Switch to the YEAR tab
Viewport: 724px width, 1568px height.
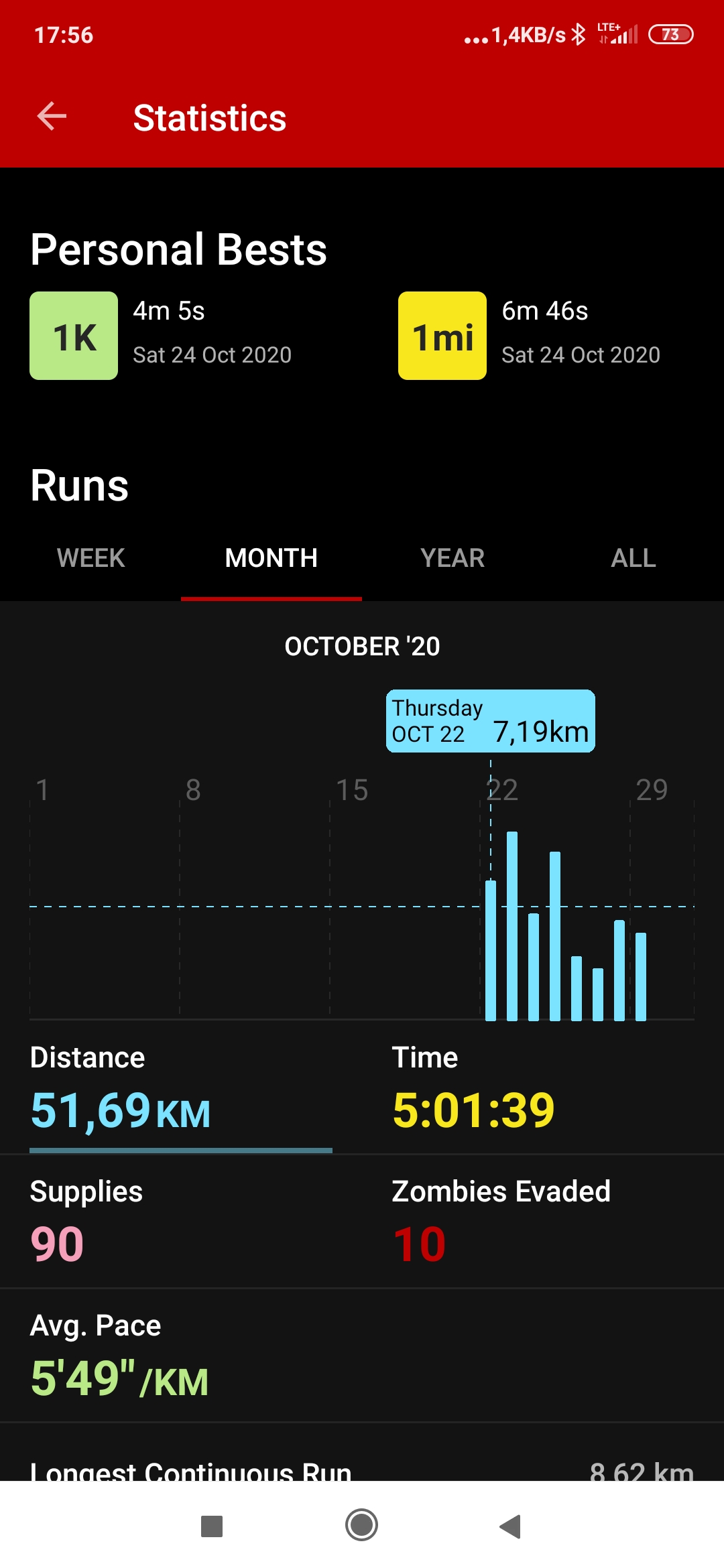click(452, 558)
